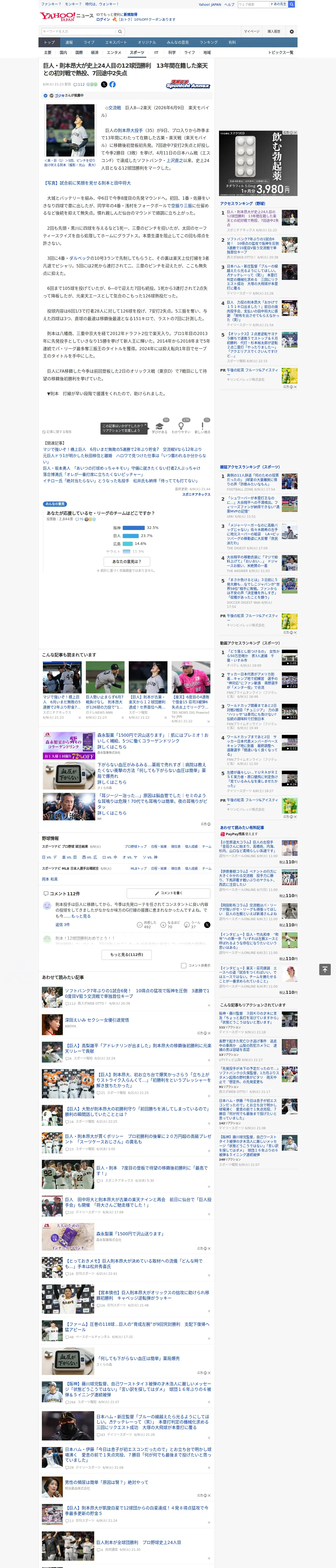
Task: Switch to the 速報 tab
Action: pos(69,43)
